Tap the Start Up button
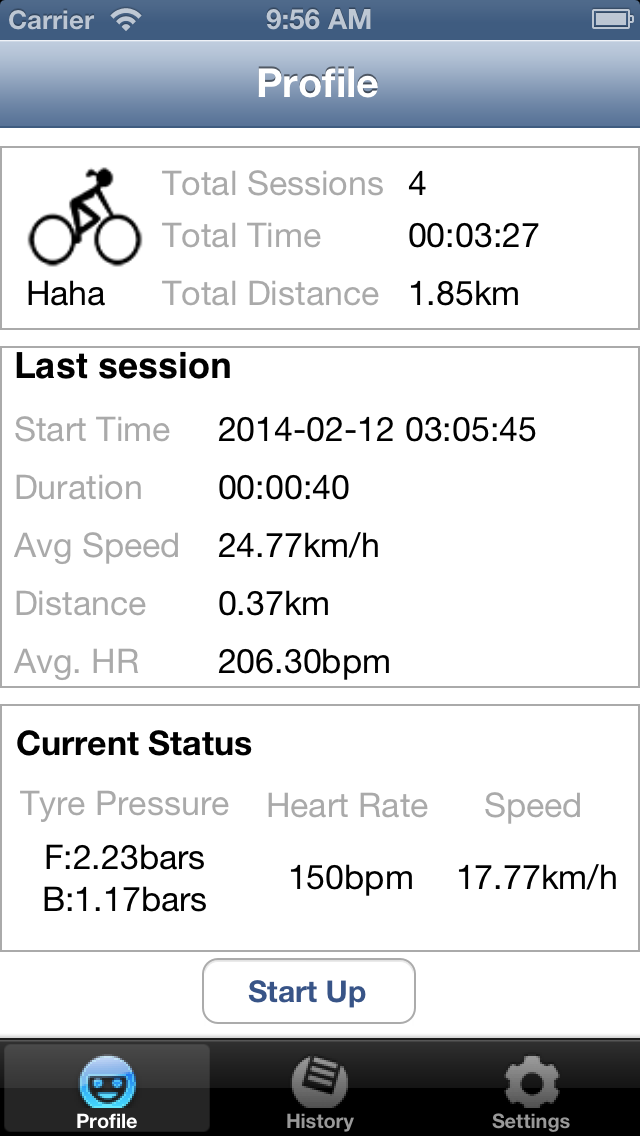640x1136 pixels. [x=309, y=991]
